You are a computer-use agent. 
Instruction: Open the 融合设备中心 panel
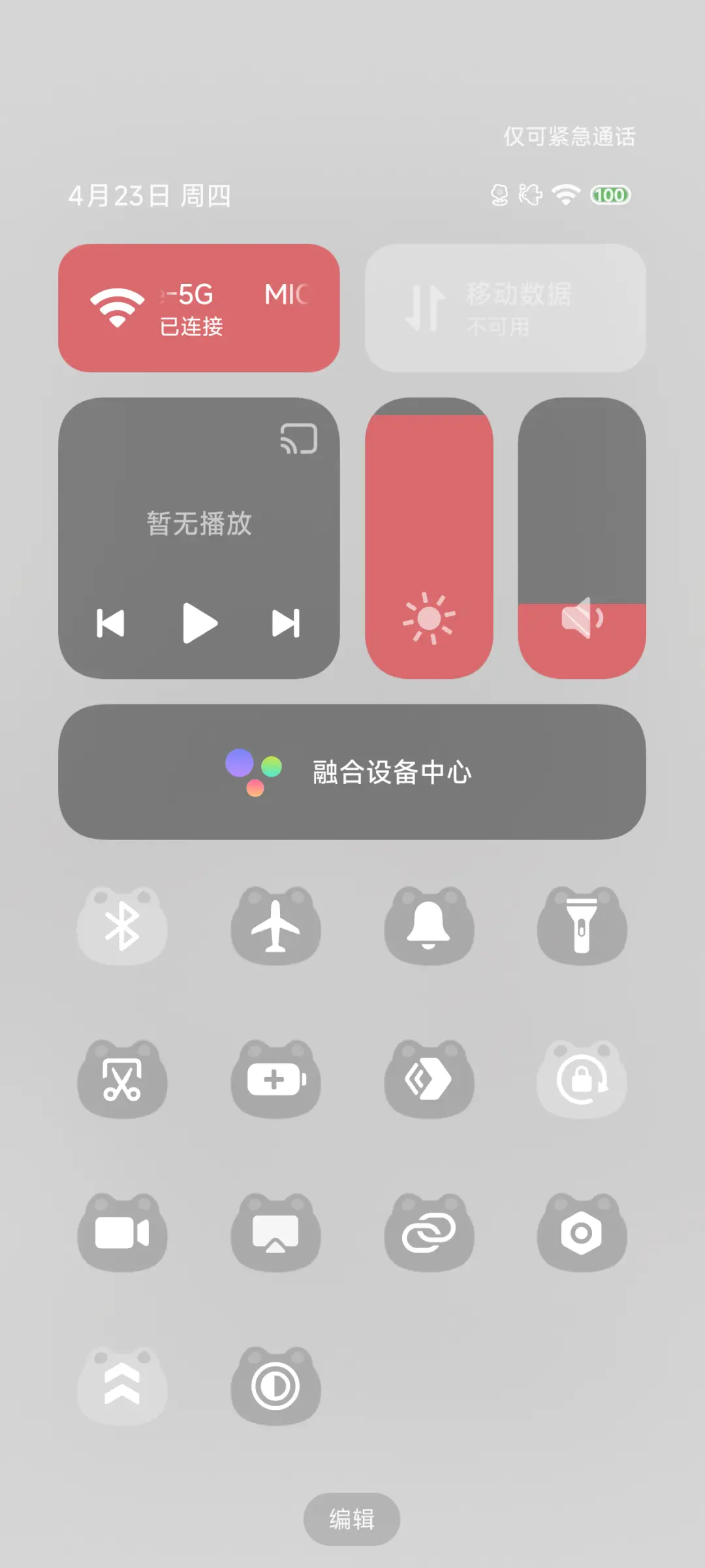(352, 774)
